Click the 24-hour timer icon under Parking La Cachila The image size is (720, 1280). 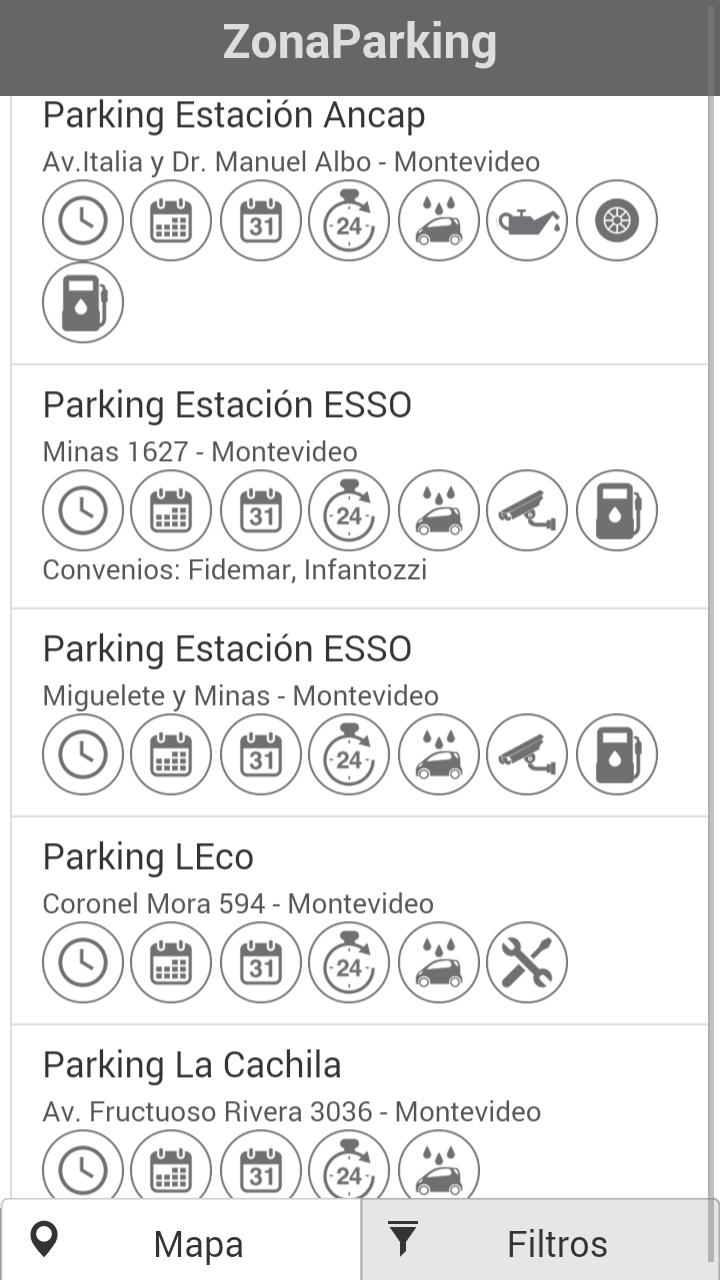pyautogui.click(x=349, y=1168)
